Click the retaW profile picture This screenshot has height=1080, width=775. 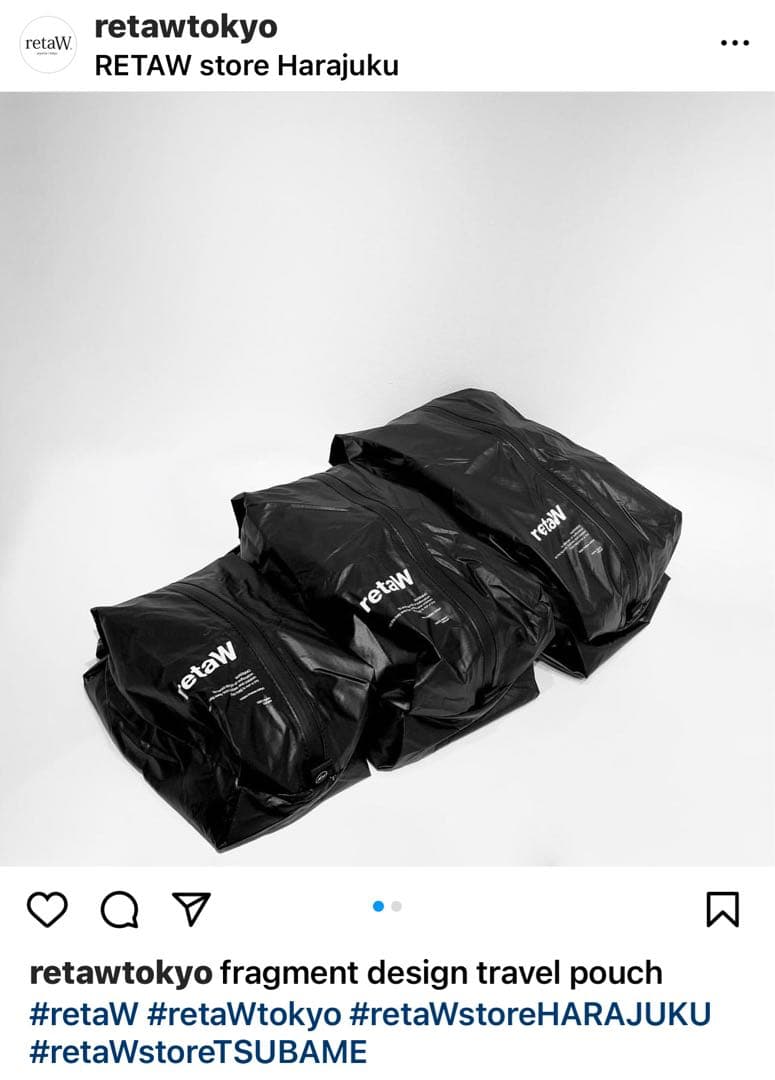point(42,42)
